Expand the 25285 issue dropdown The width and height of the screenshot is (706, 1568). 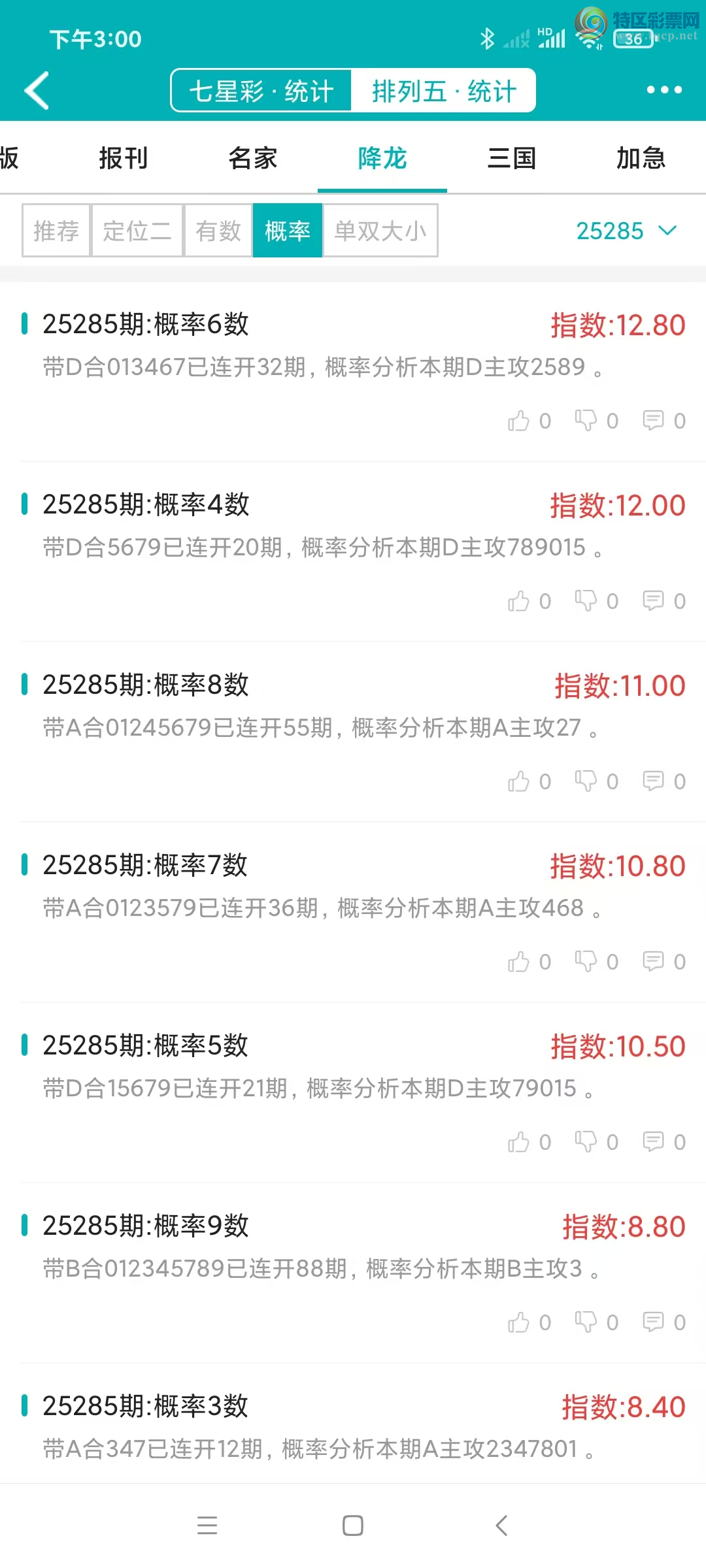point(626,231)
